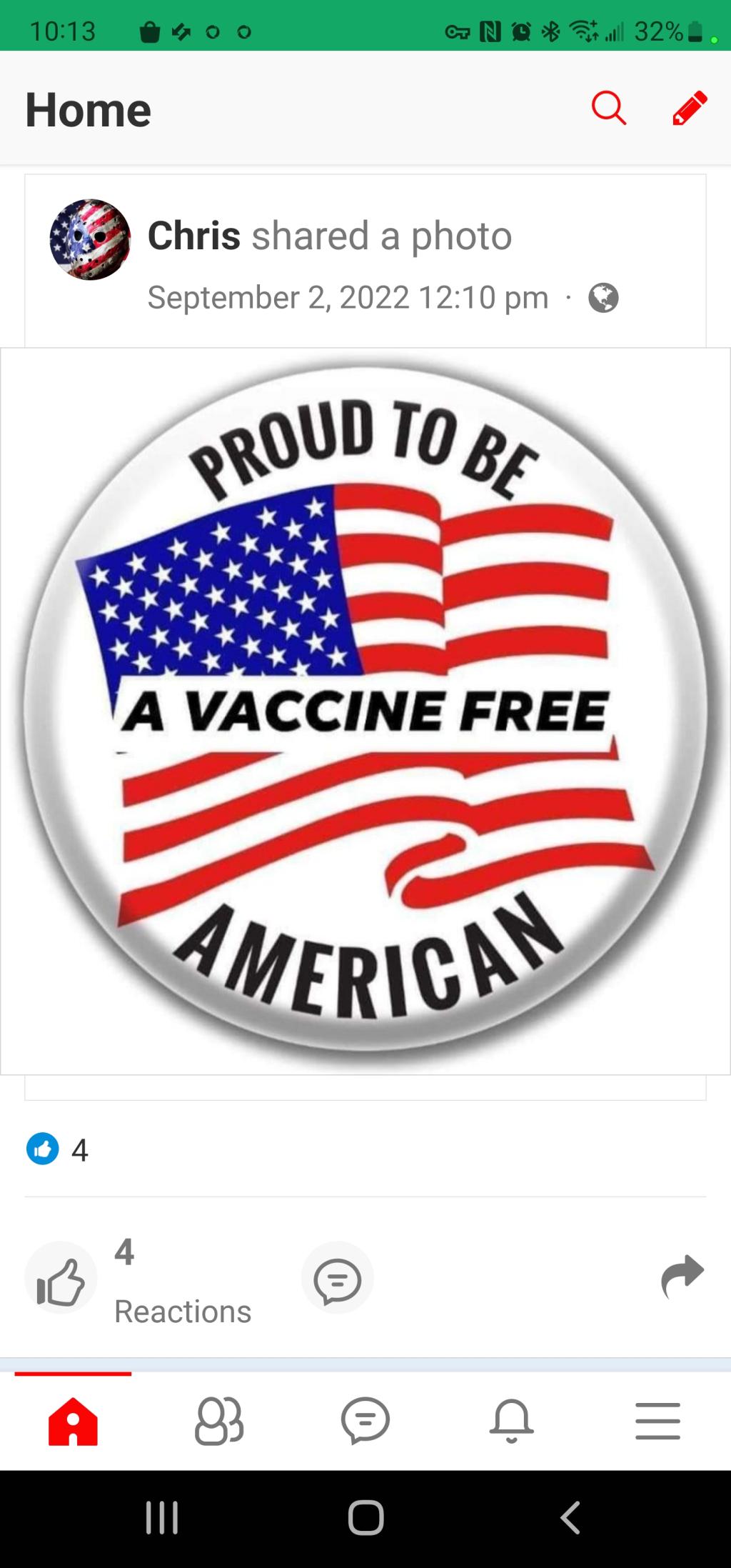Open the shared vaccine free American photo
This screenshot has width=731, height=1568.
[x=365, y=711]
